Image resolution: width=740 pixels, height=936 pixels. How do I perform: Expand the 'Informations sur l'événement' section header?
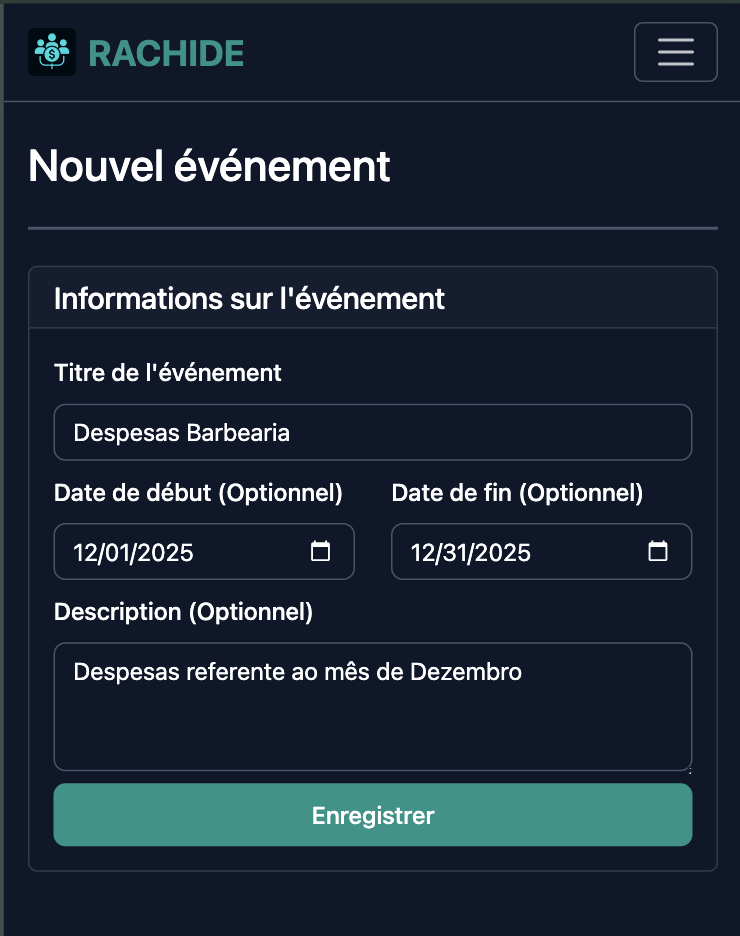click(x=250, y=298)
